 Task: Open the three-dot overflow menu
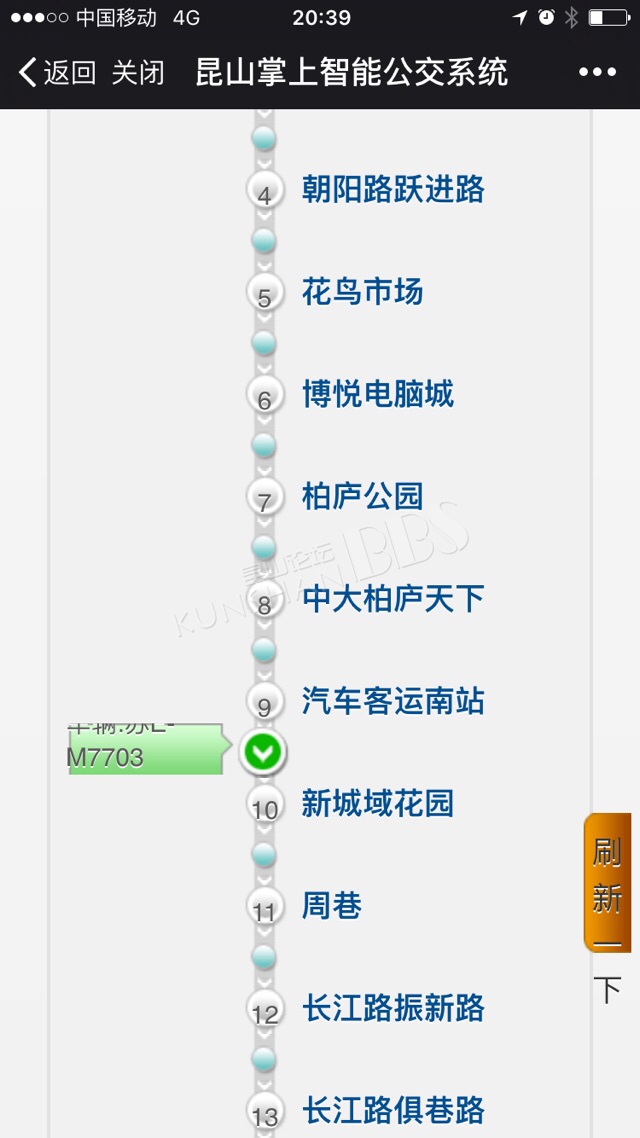(x=597, y=73)
